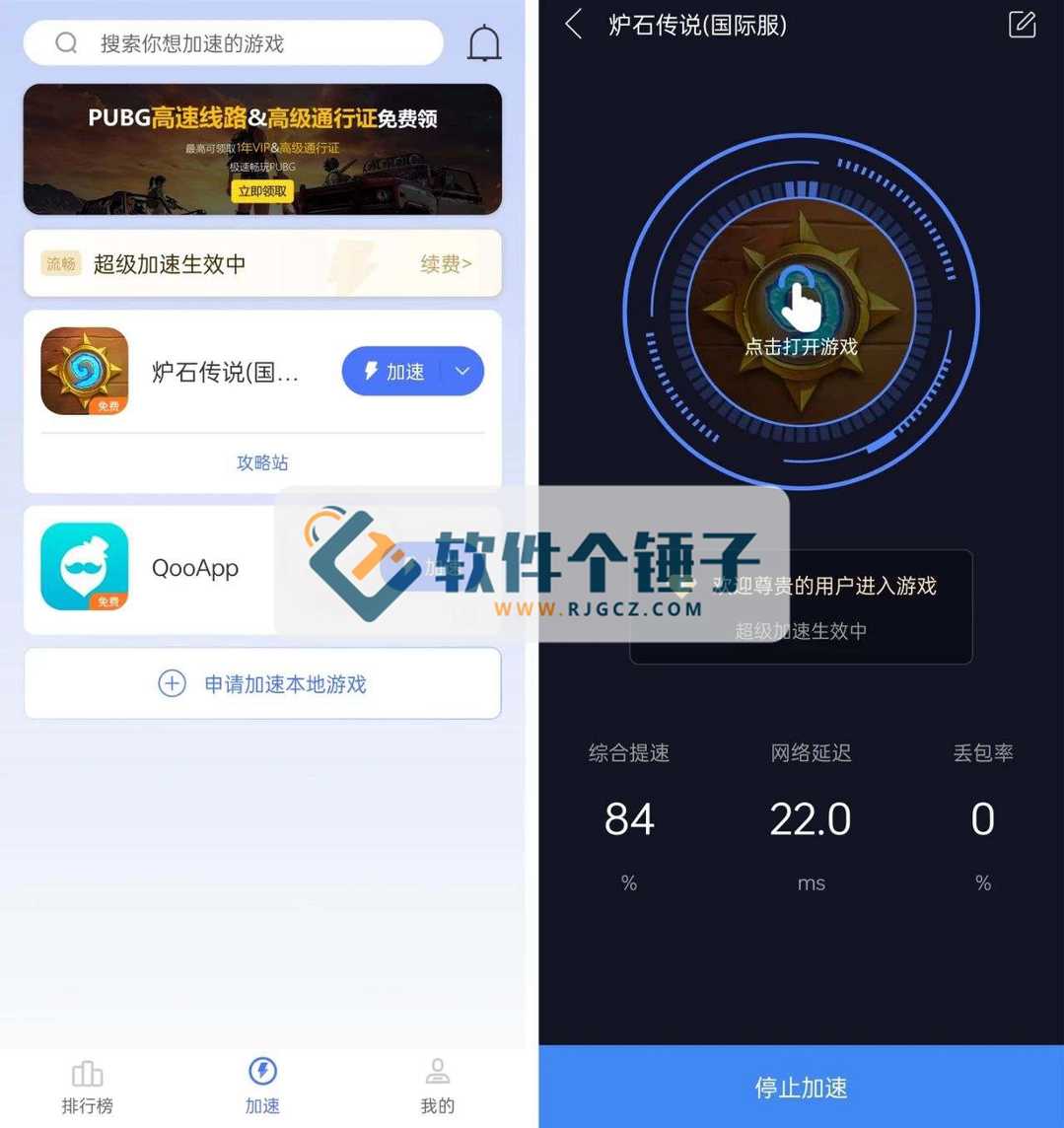Open the PUBG free pass banner
1064x1128 pixels.
tap(262, 149)
